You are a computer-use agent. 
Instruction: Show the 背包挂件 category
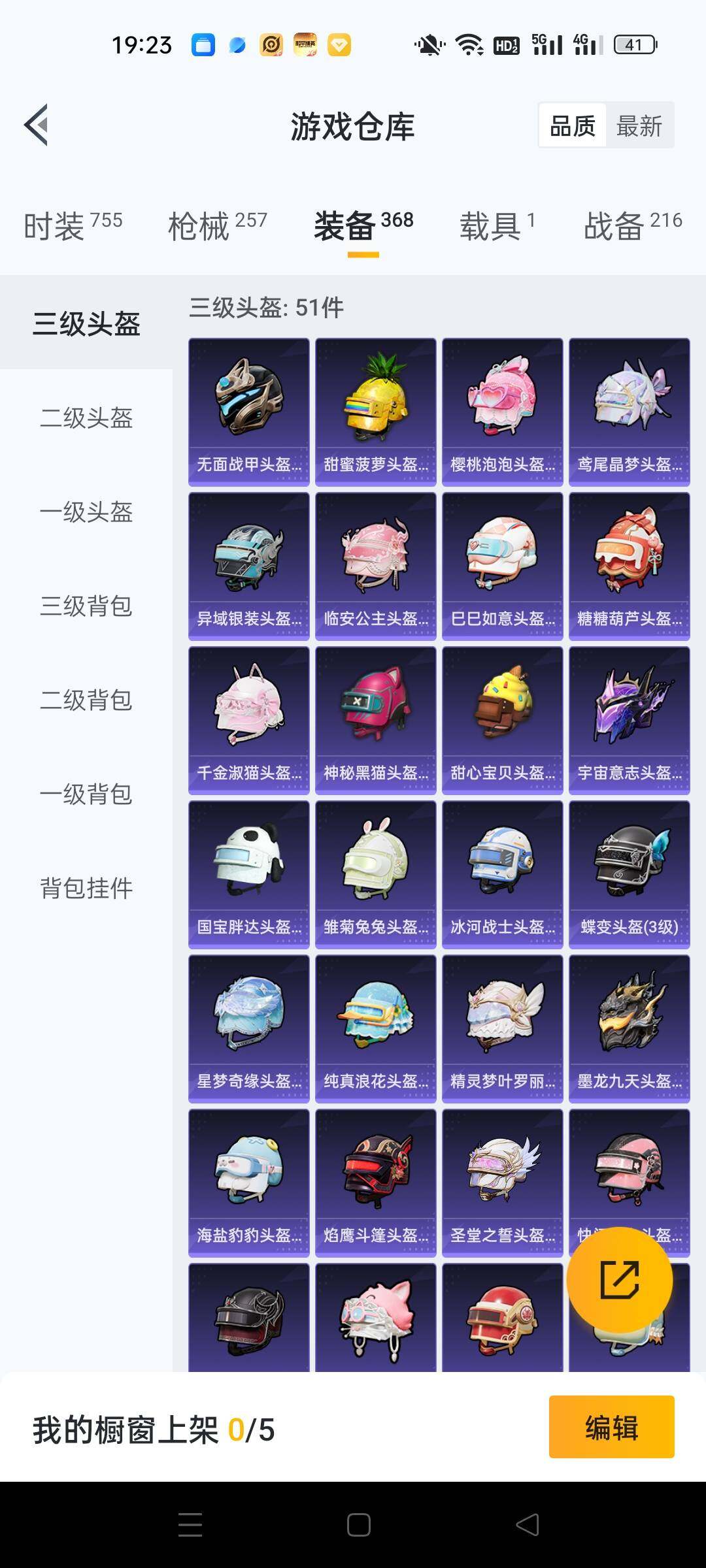coord(86,888)
